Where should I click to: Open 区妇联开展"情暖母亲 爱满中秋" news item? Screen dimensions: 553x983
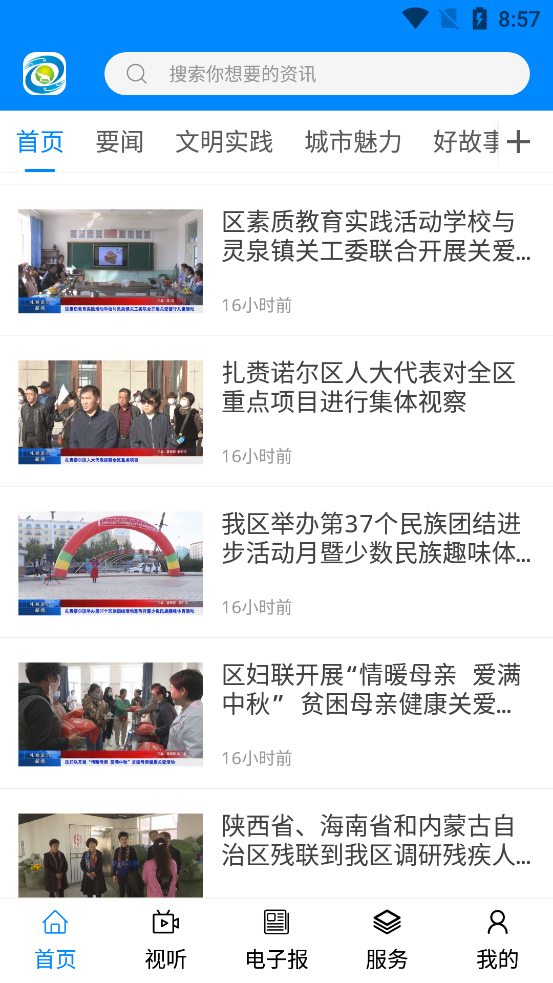tap(276, 713)
